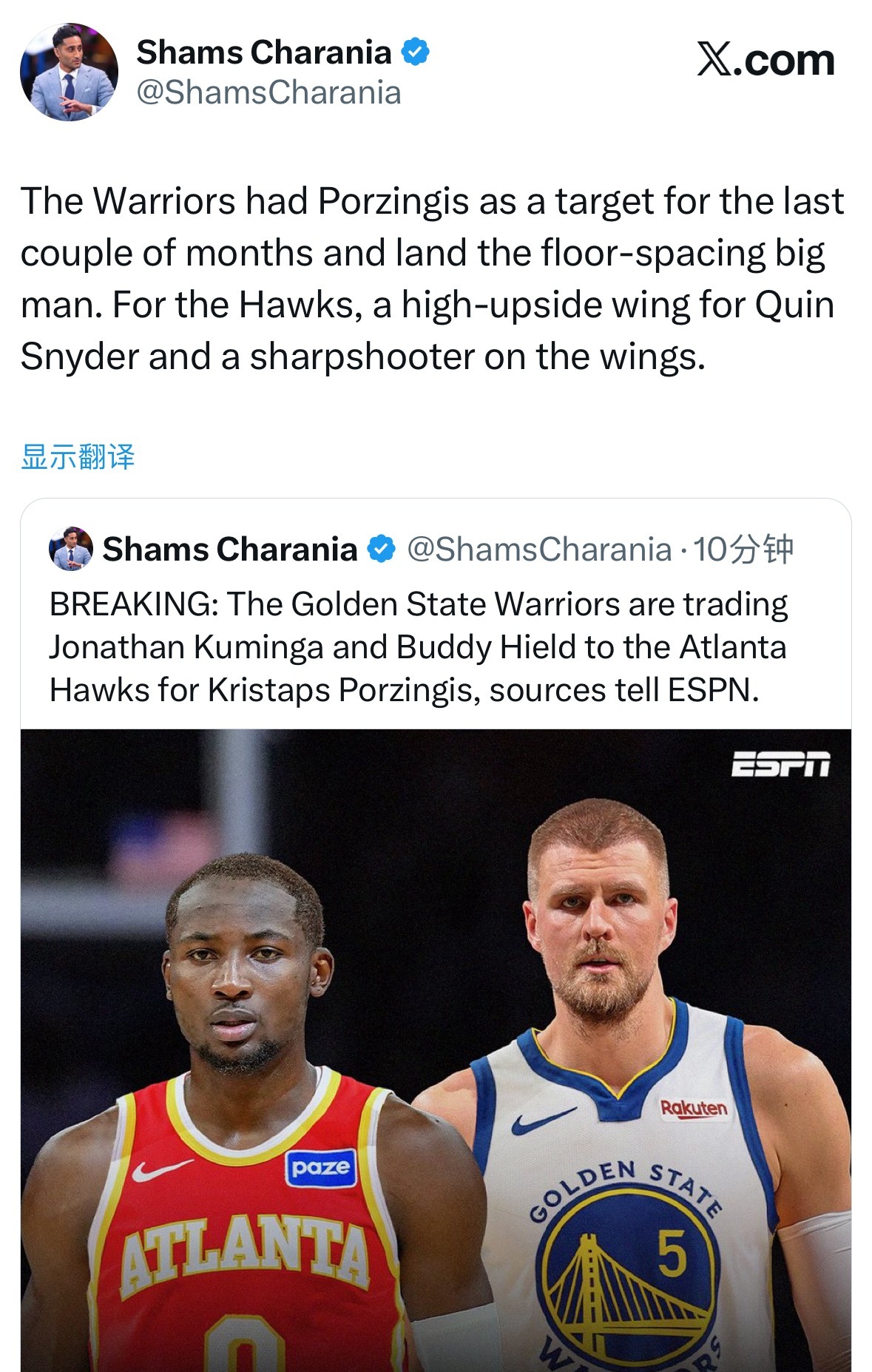Click the verified checkmark in the quoted tweet
Image resolution: width=872 pixels, height=1372 pixels.
click(x=382, y=548)
